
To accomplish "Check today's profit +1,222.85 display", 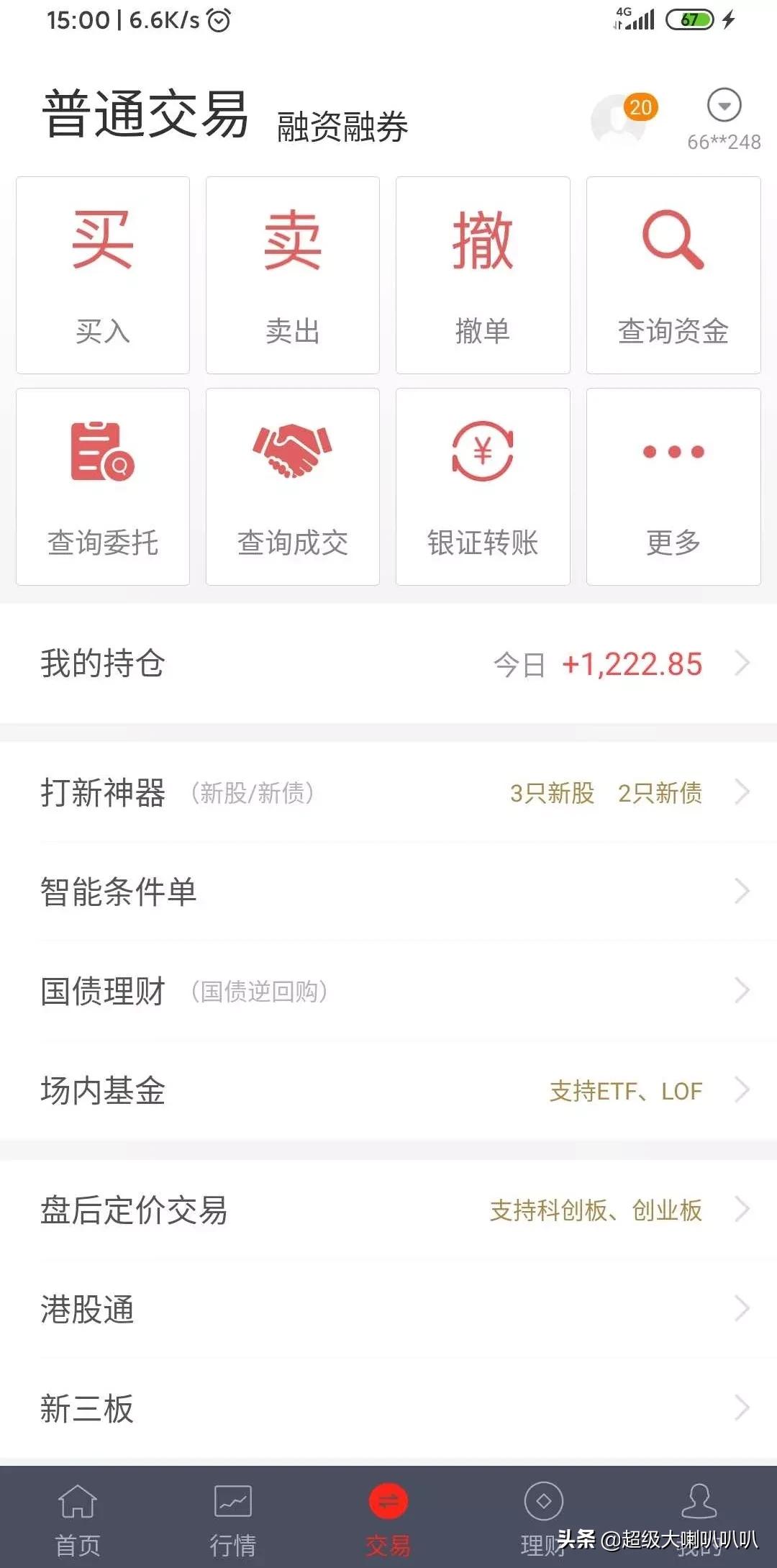I will [x=632, y=663].
